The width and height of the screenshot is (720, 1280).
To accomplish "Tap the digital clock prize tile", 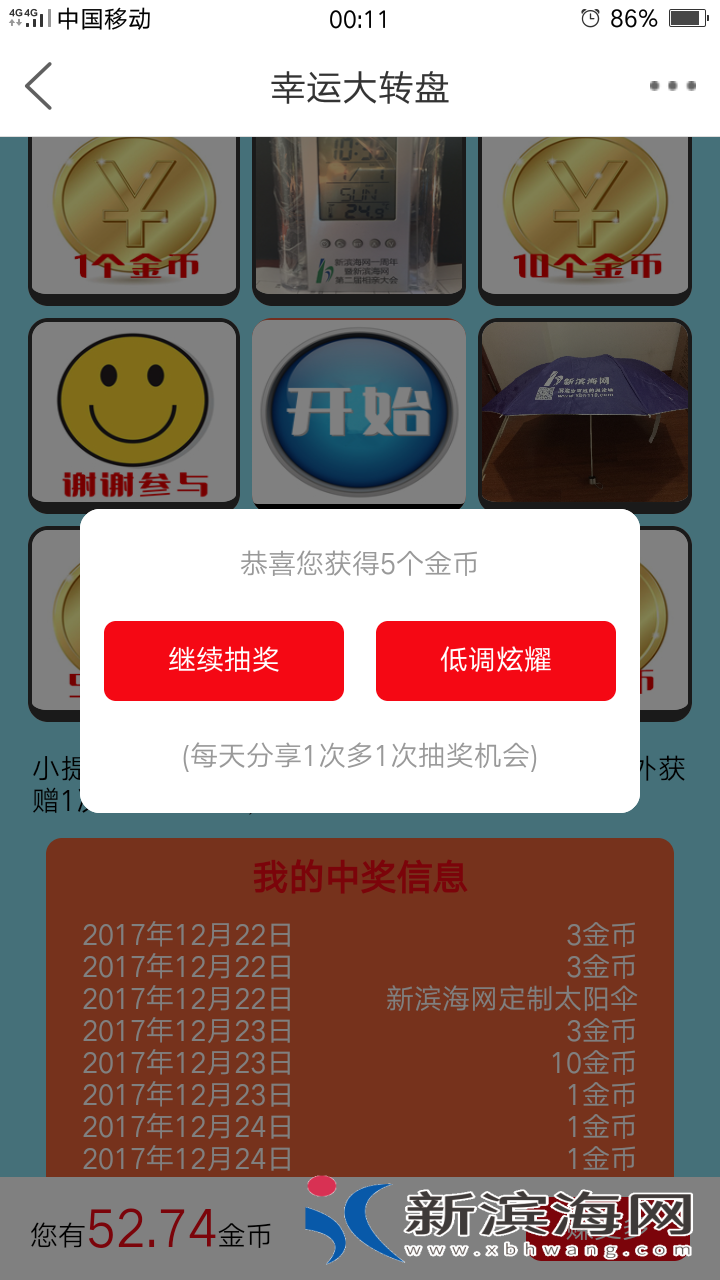I will 359,215.
